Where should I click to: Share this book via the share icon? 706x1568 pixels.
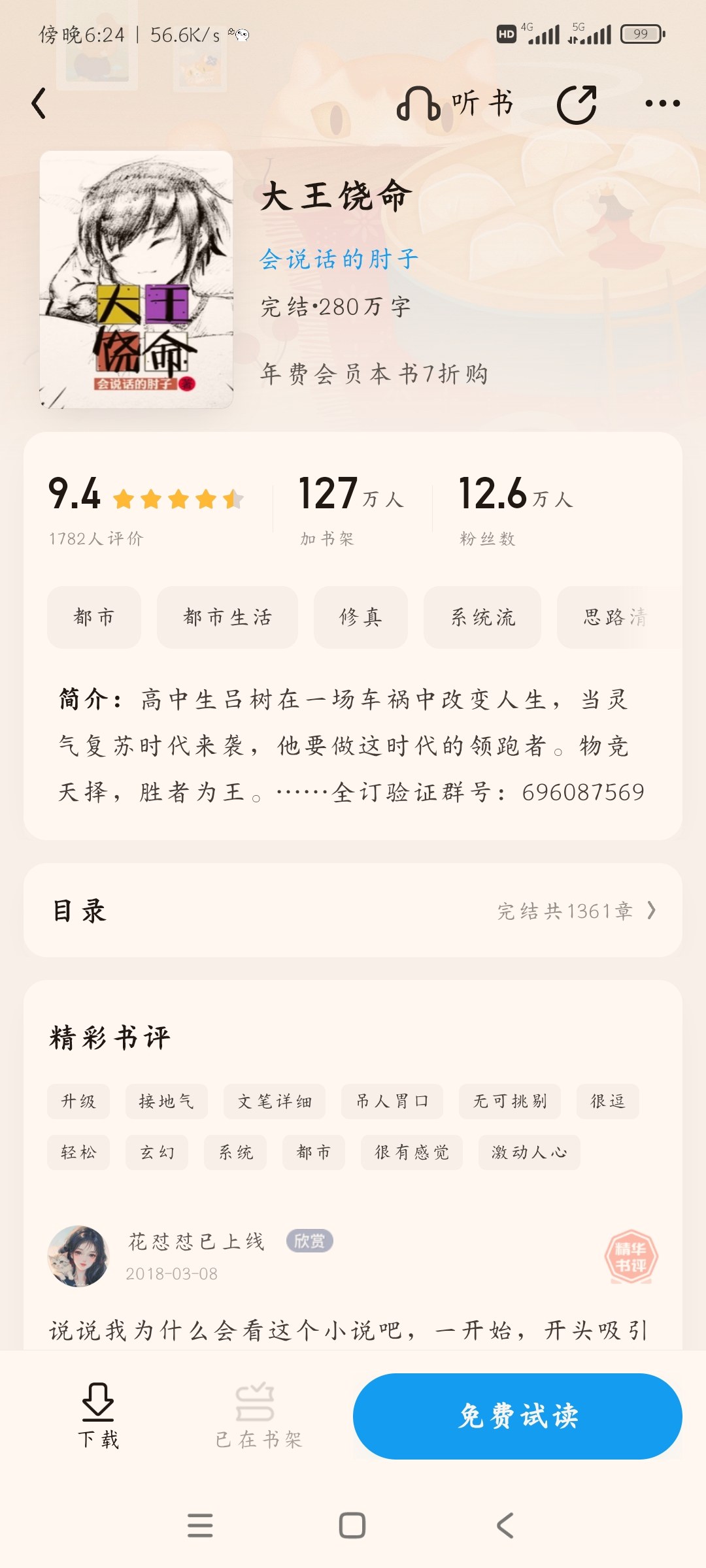[577, 104]
